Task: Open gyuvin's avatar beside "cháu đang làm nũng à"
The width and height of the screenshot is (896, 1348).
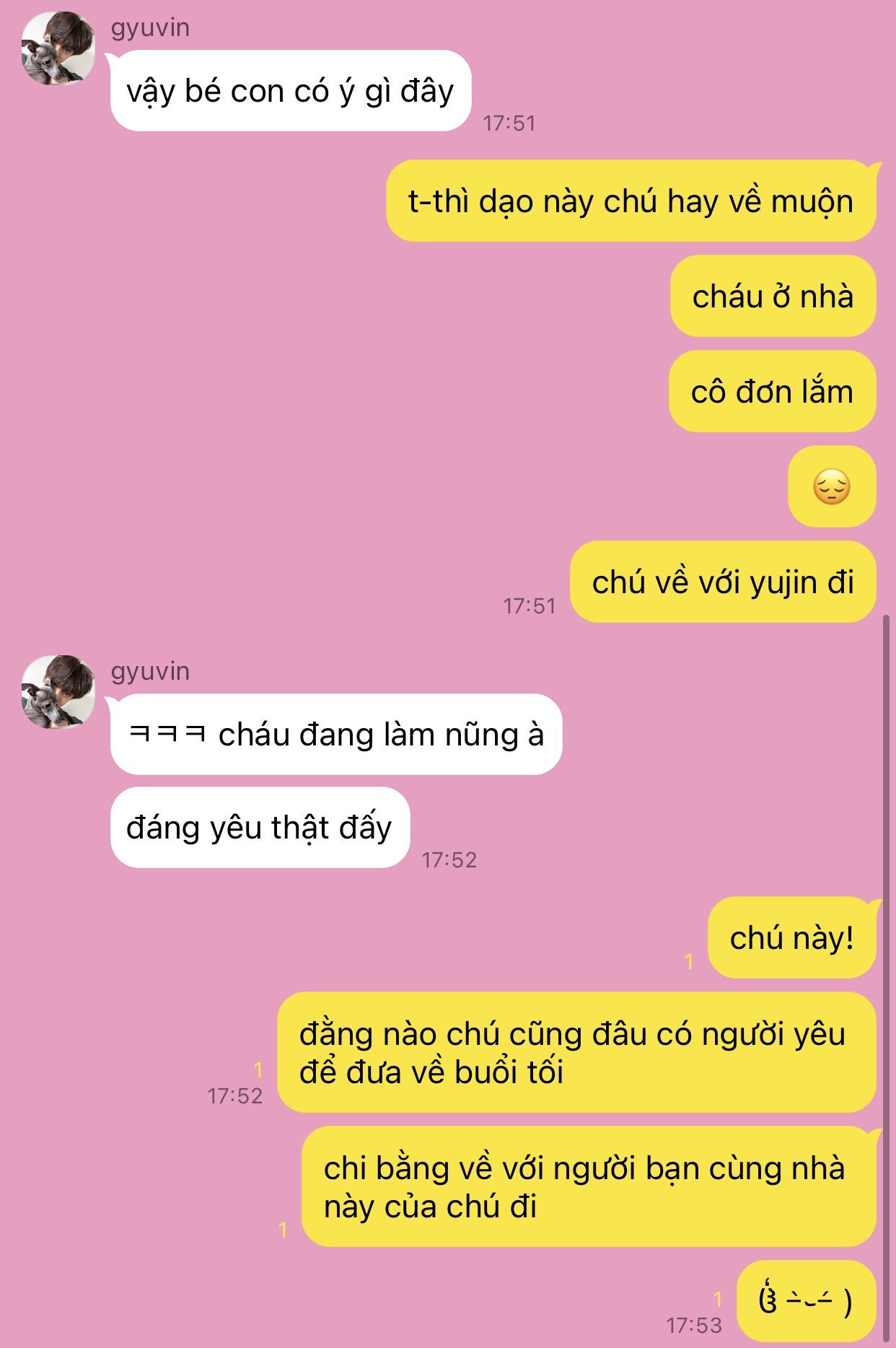Action: (58, 692)
